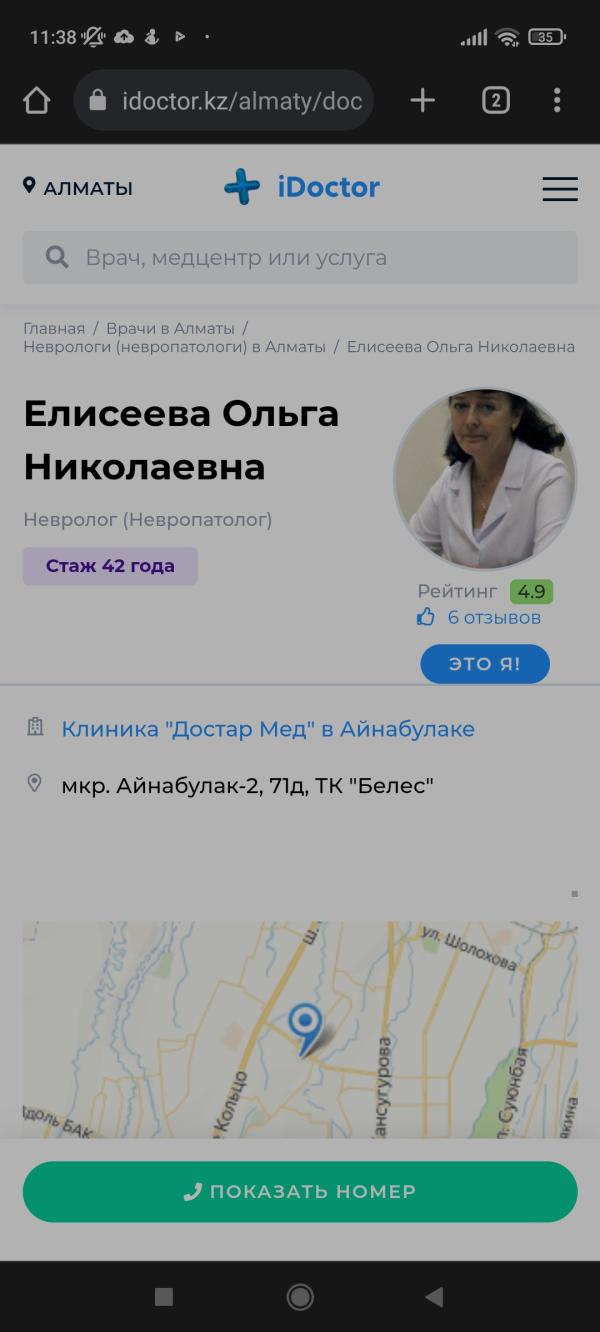The width and height of the screenshot is (600, 1332).
Task: Go to the Главная breadcrumb
Action: tap(54, 328)
